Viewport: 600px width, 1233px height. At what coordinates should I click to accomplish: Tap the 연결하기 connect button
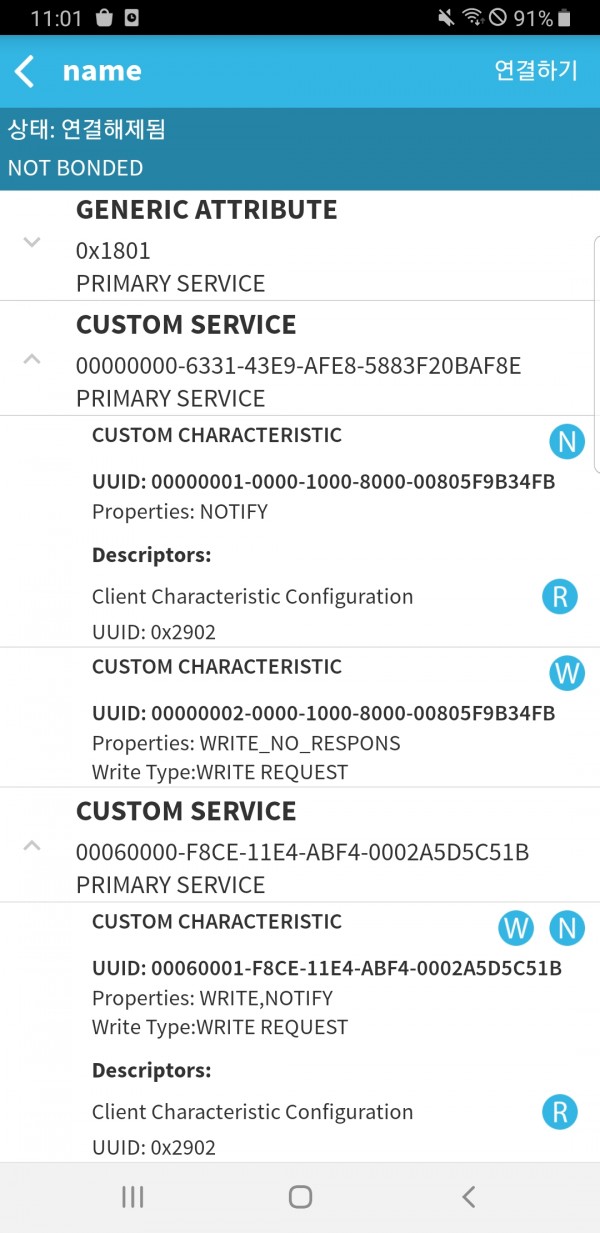[536, 70]
